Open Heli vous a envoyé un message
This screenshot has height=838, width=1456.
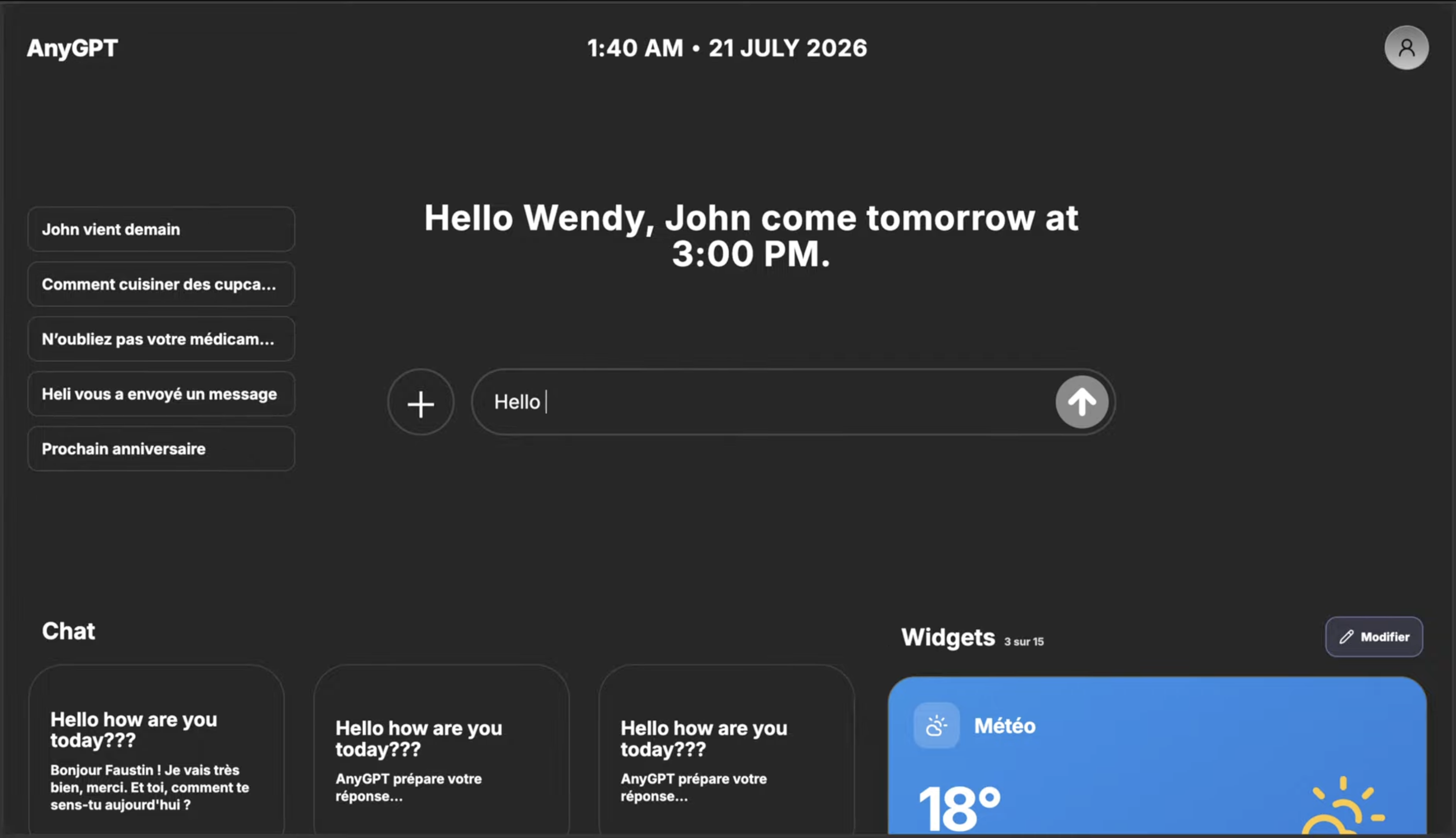(x=161, y=394)
